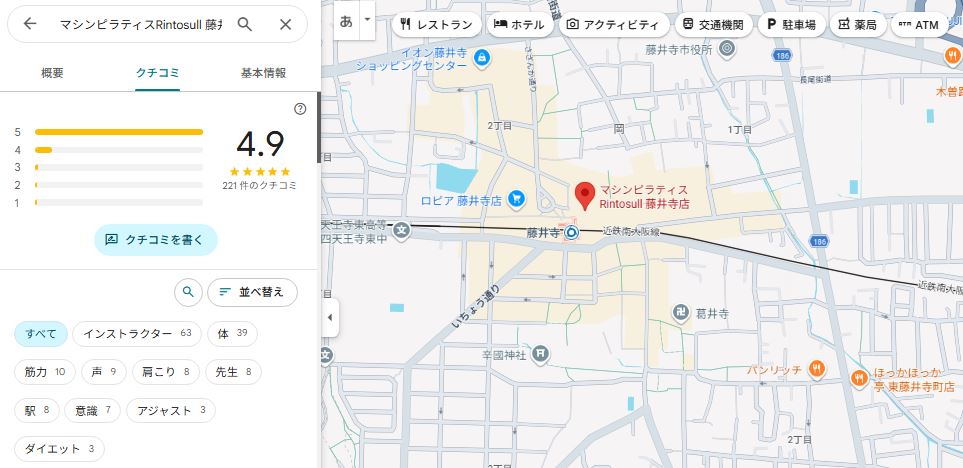Filter reviews by インストラクター

pyautogui.click(x=137, y=333)
